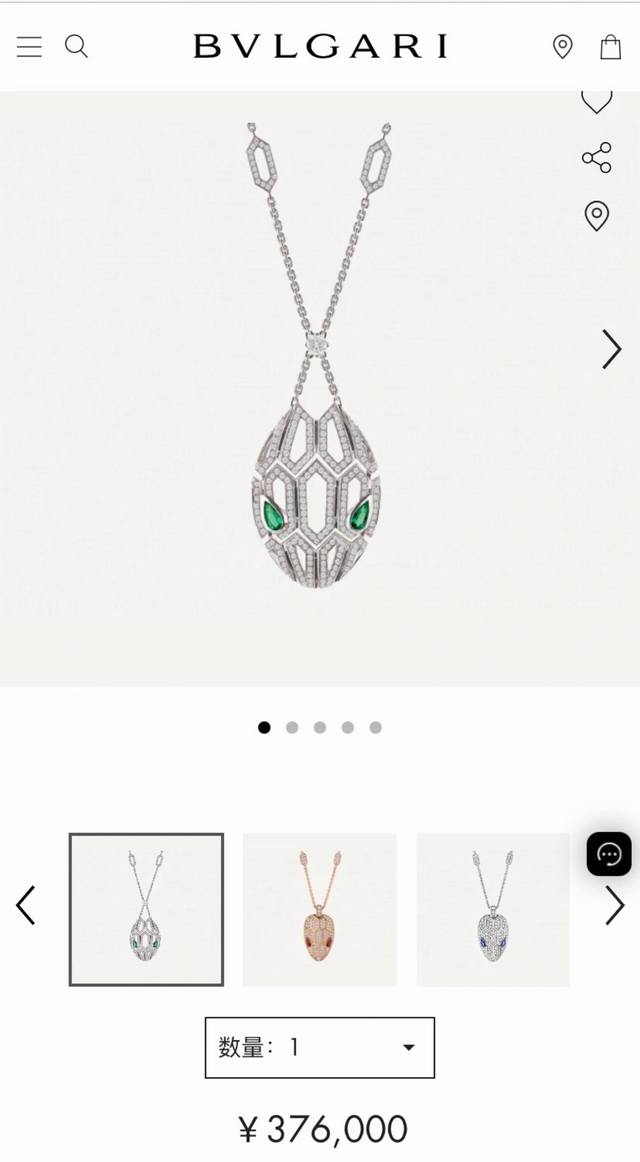This screenshot has height=1162, width=640.
Task: Find this item in a boutique
Action: tap(596, 215)
